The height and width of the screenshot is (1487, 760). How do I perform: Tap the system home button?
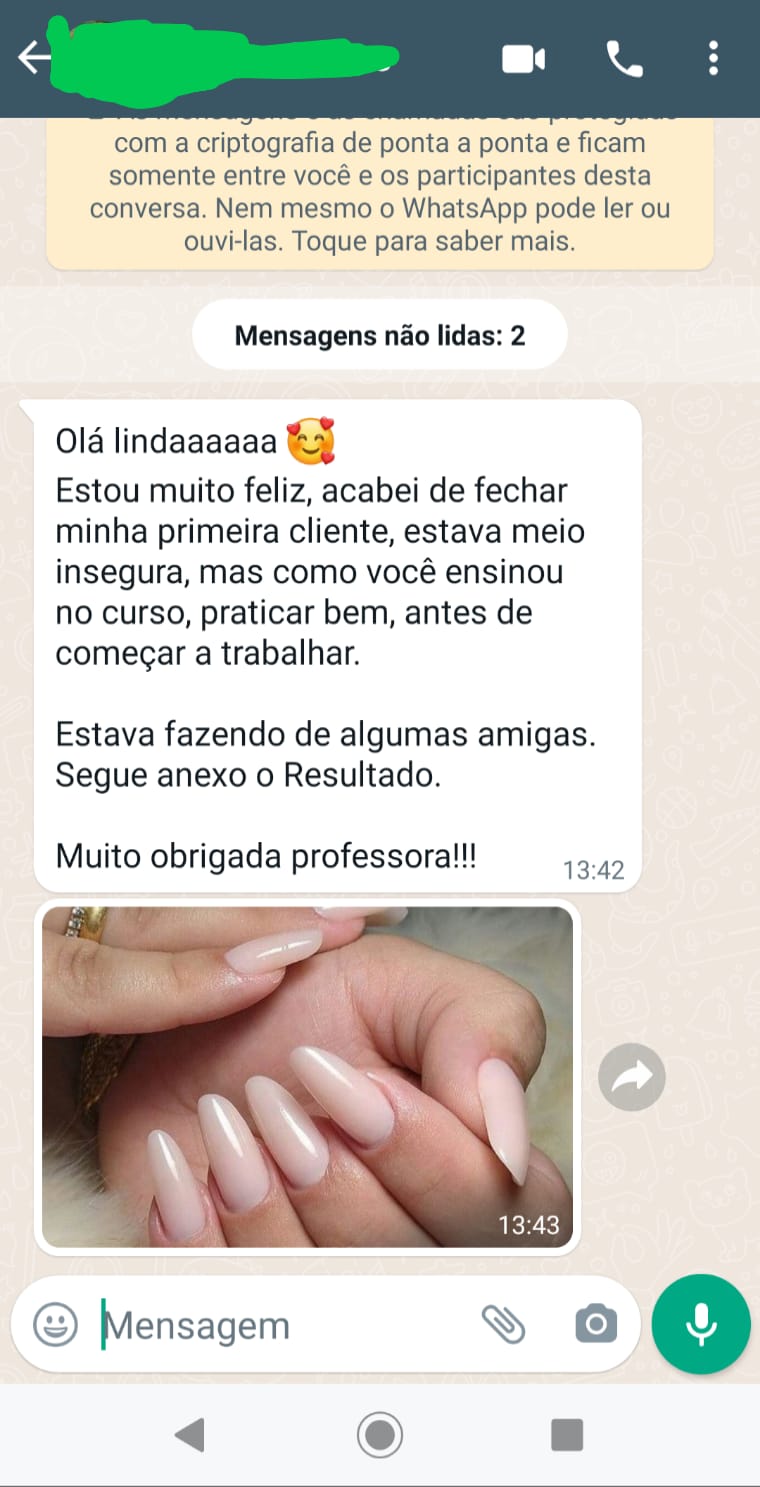point(380,1436)
